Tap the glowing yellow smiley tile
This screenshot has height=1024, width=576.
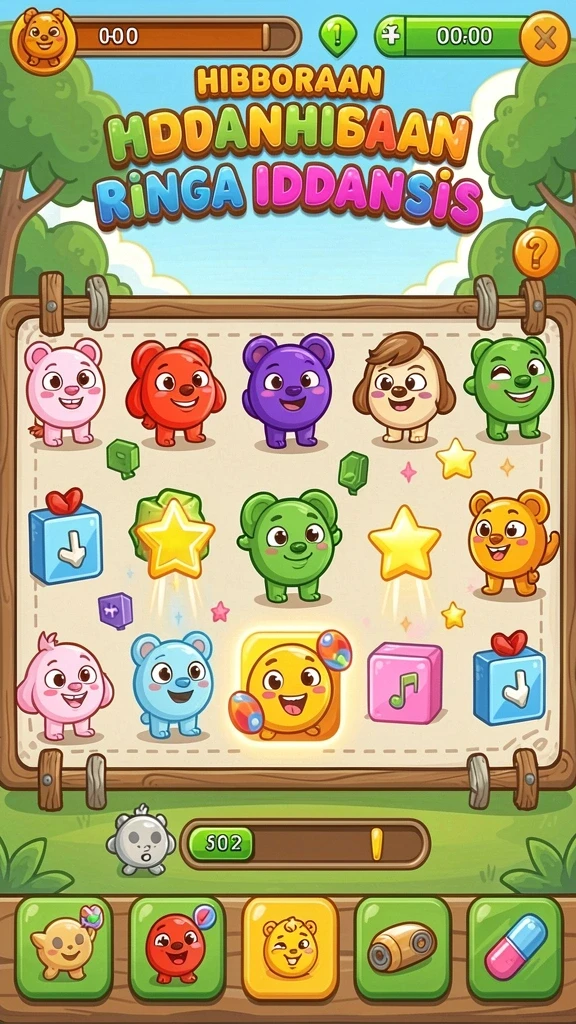pos(290,686)
